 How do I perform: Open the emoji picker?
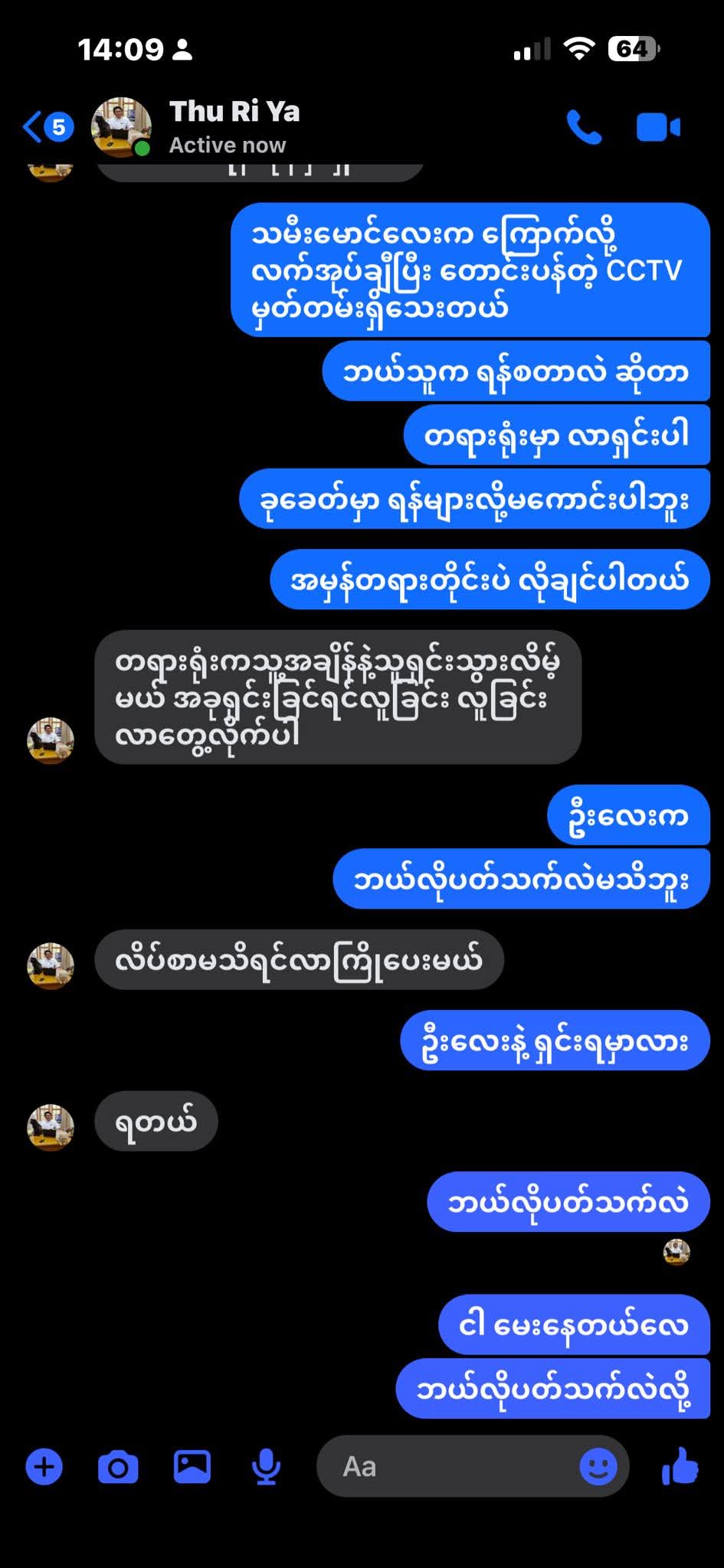click(598, 1467)
